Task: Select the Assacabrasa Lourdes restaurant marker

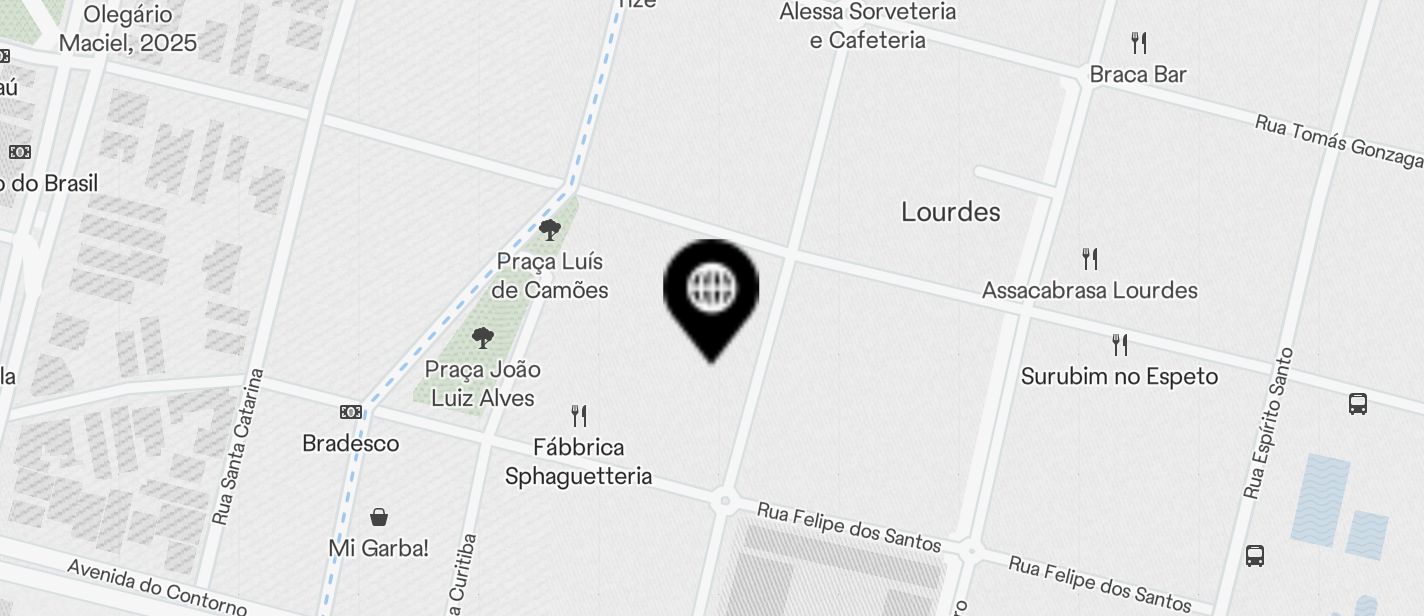Action: (1090, 259)
